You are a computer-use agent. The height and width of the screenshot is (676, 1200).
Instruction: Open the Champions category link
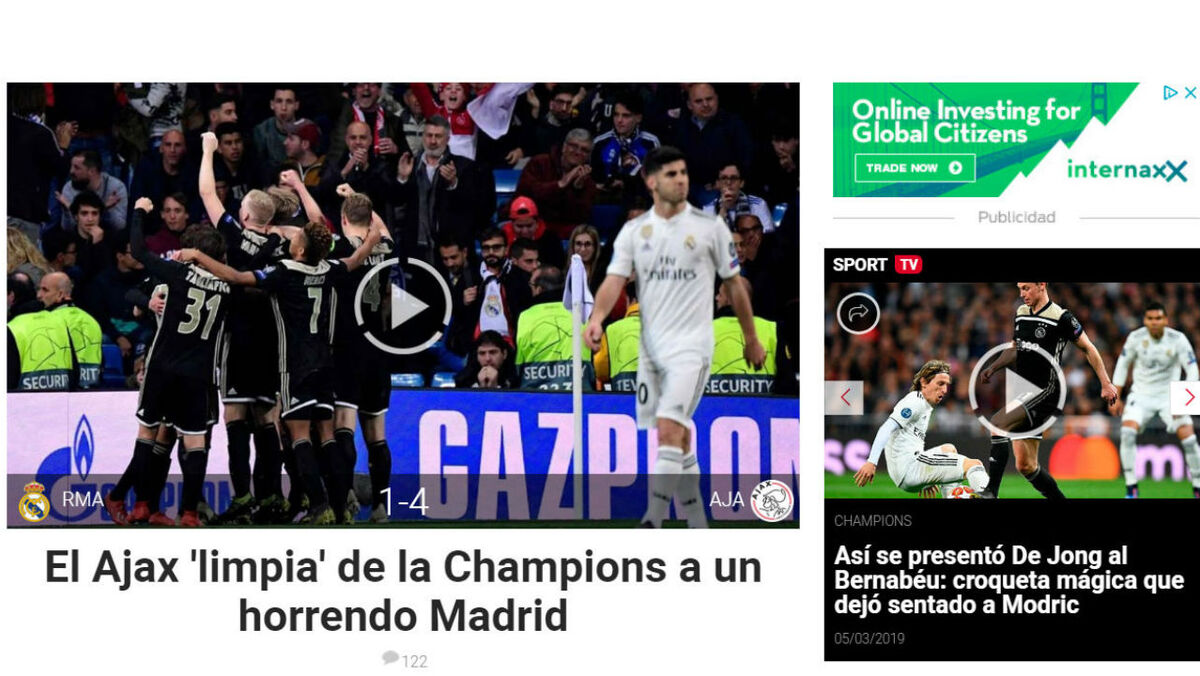(872, 521)
